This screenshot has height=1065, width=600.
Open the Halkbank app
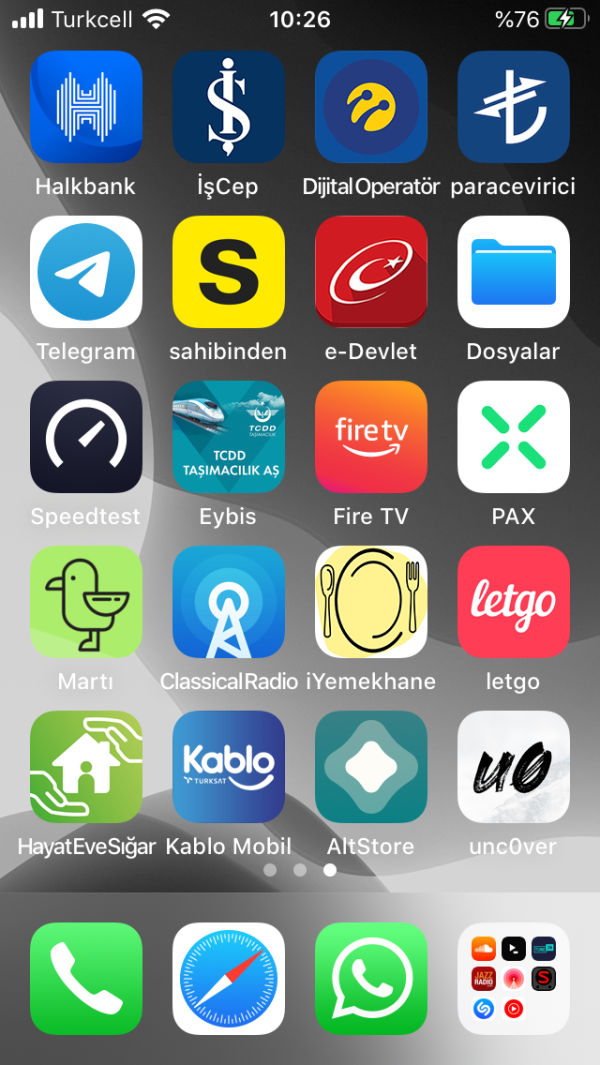pyautogui.click(x=86, y=107)
